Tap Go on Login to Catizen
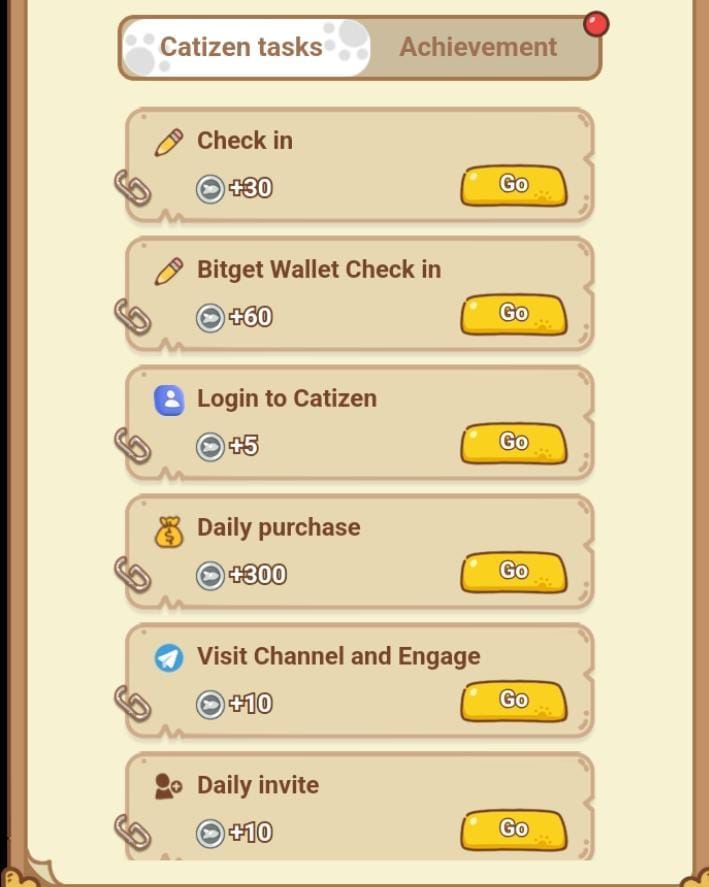 pyautogui.click(x=513, y=444)
